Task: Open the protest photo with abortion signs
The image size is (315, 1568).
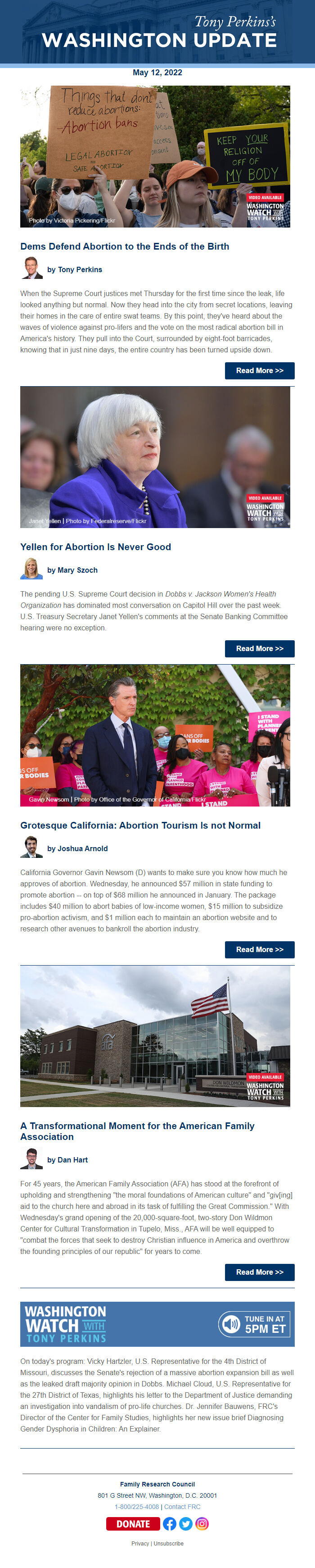Action: point(155,156)
